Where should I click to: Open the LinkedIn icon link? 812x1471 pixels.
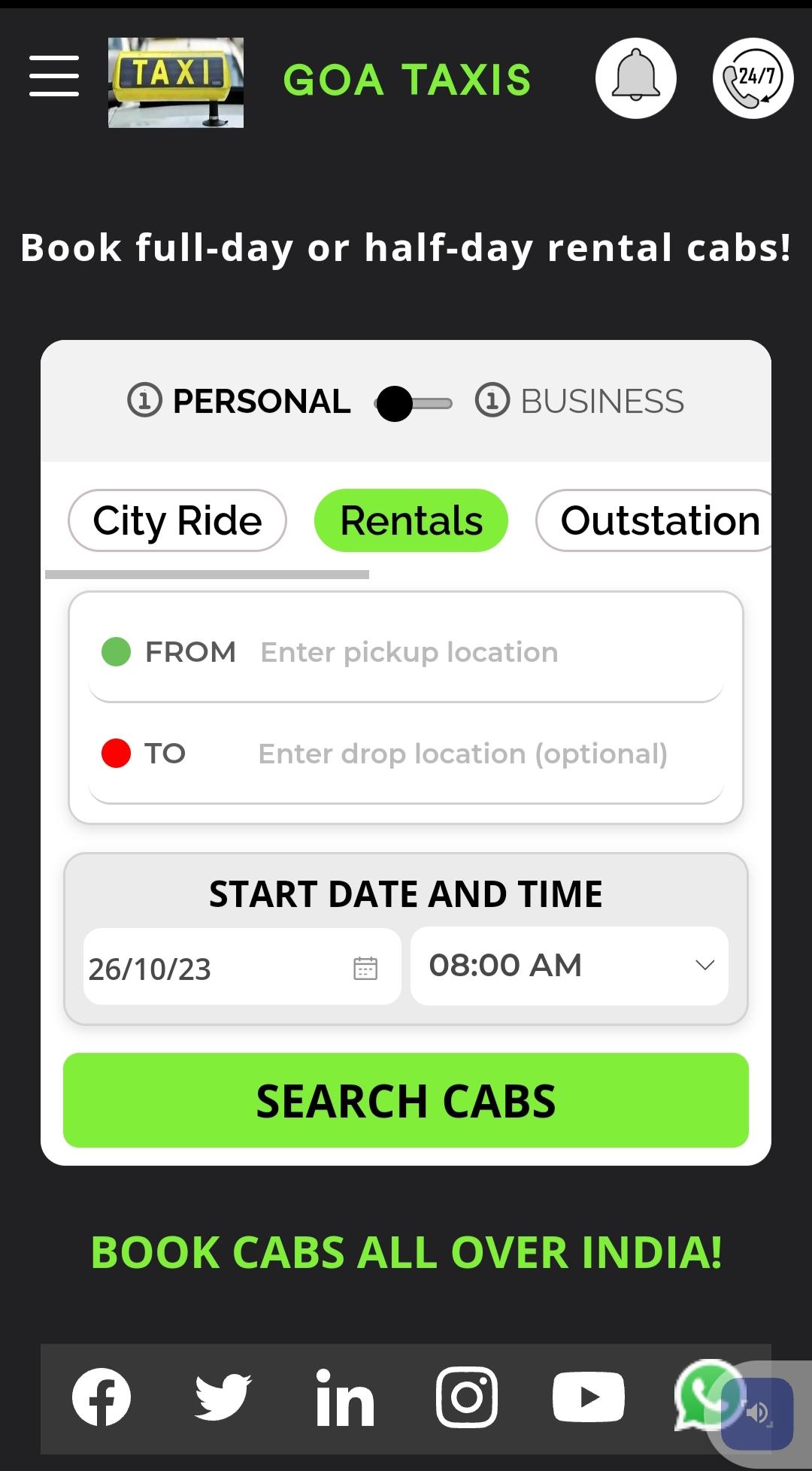(x=346, y=1397)
